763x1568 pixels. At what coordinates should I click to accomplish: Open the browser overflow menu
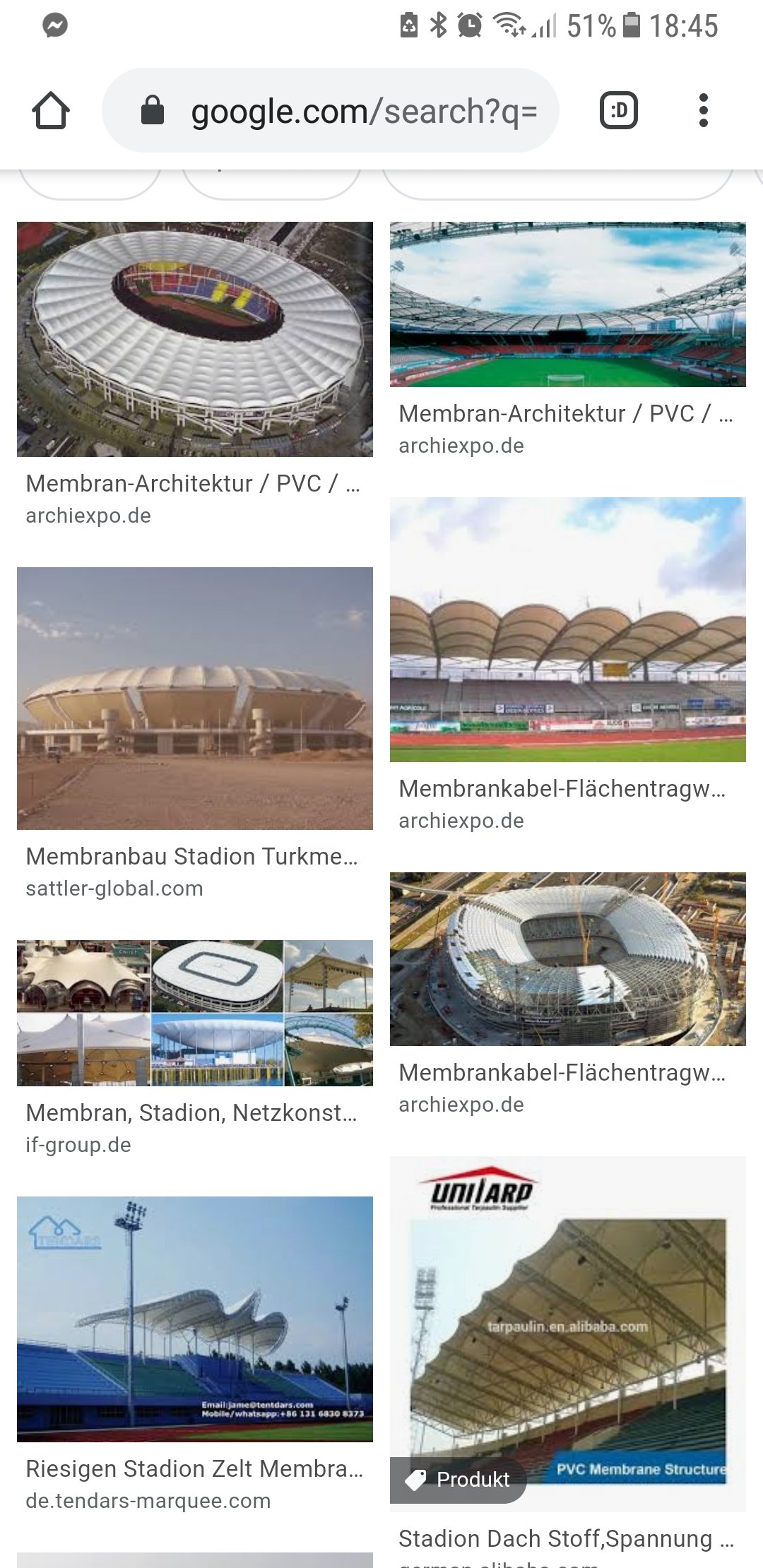(x=702, y=111)
